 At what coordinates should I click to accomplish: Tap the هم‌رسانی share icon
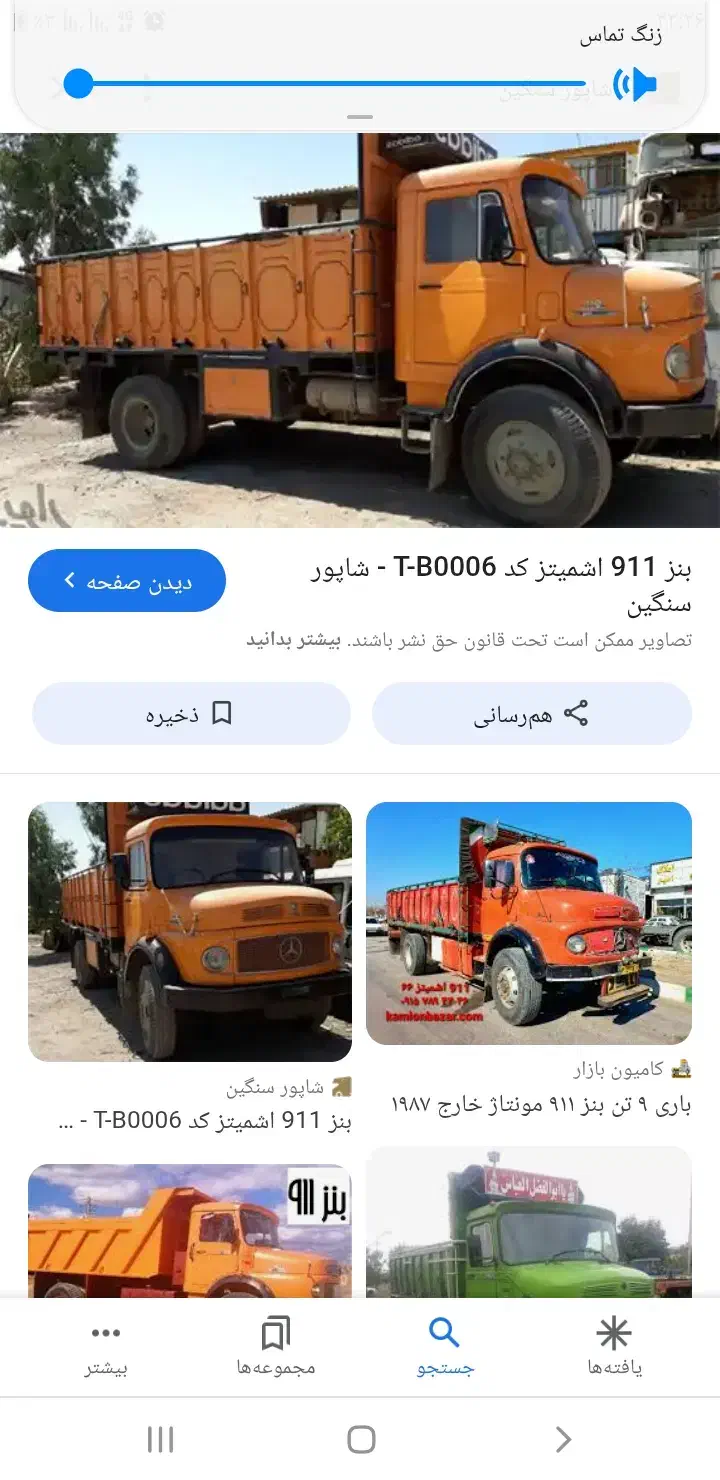(576, 714)
